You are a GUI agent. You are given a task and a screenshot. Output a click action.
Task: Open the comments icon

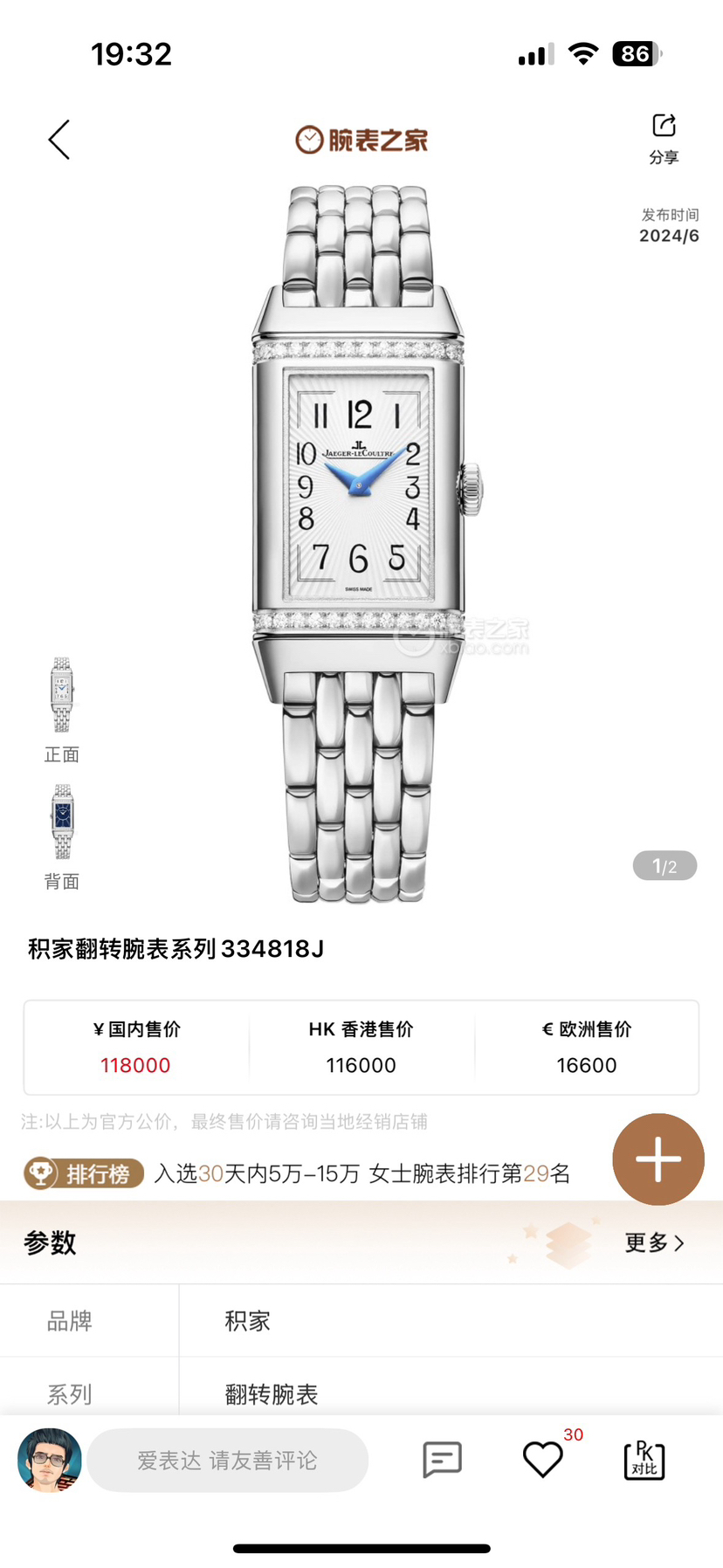point(442,1460)
